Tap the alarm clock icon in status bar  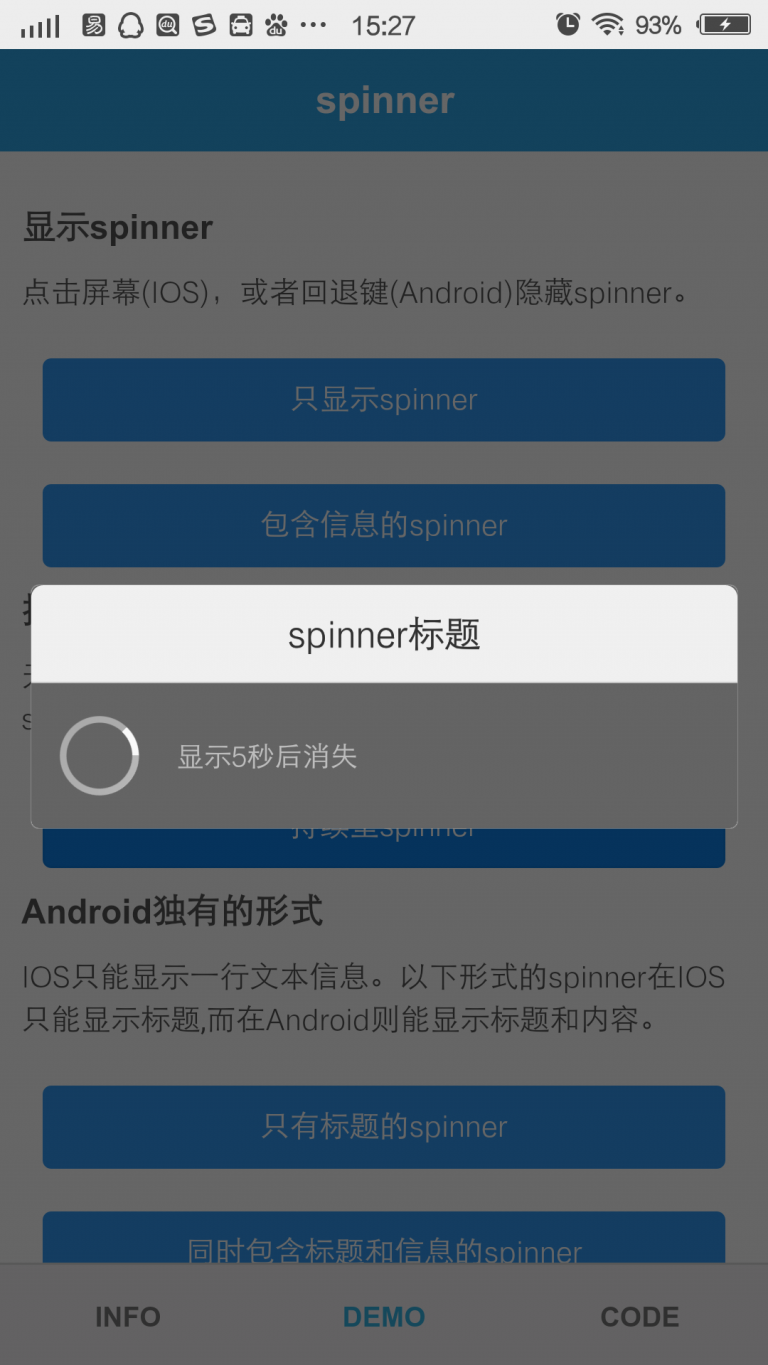coord(568,25)
